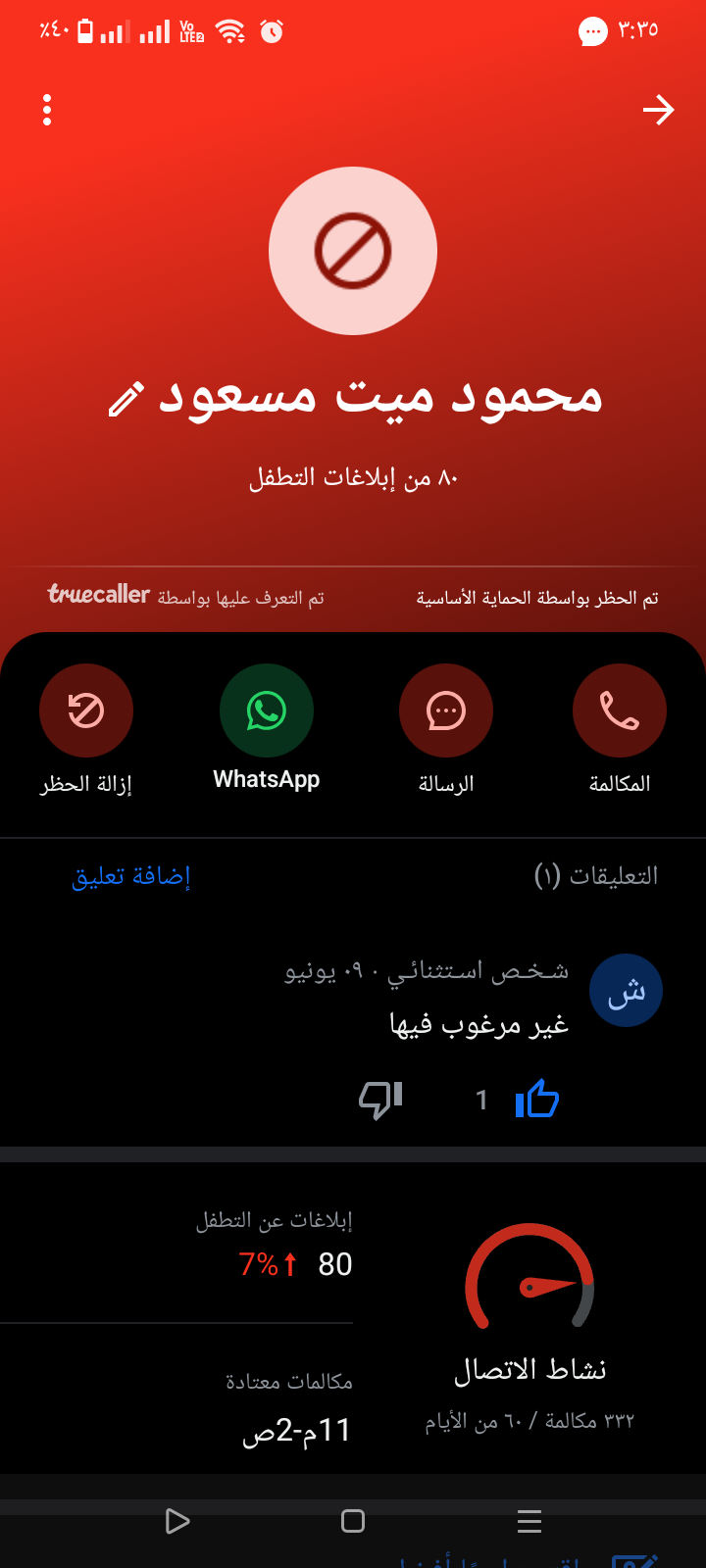The image size is (706, 1568).
Task: Go back using the top arrow
Action: click(x=658, y=110)
